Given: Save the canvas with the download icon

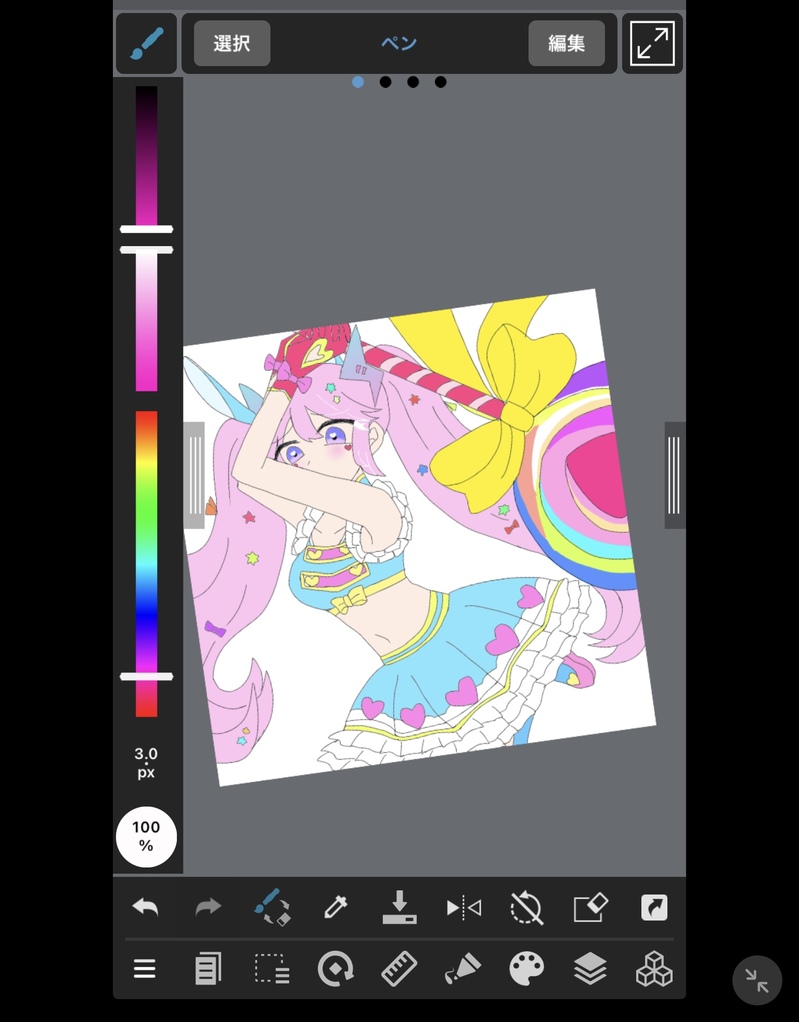Looking at the screenshot, I should point(399,908).
